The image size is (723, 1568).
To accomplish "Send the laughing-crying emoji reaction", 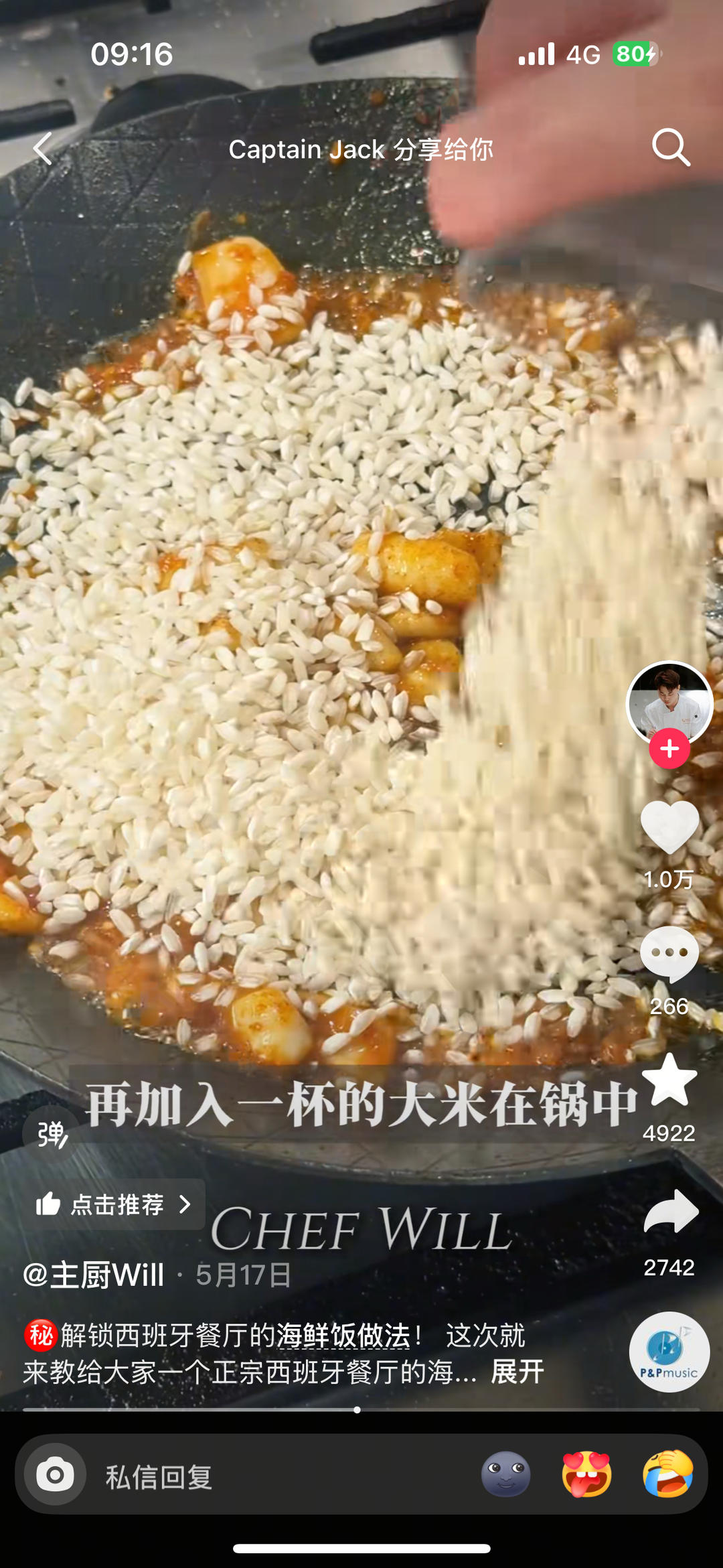I will [667, 1474].
